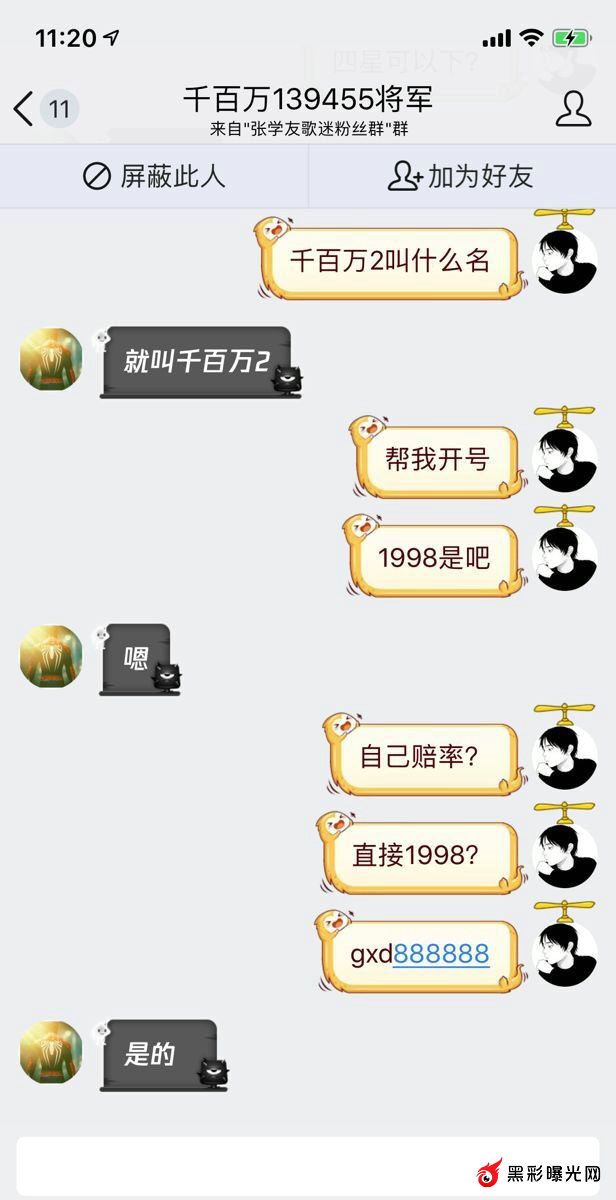Add as friend with 加为好友
This screenshot has width=616, height=1200.
[461, 177]
